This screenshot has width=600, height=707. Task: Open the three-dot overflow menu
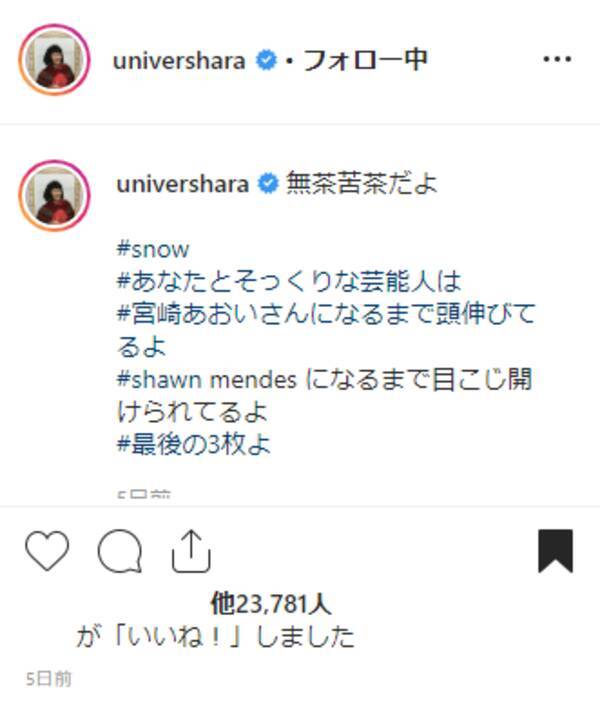[556, 60]
